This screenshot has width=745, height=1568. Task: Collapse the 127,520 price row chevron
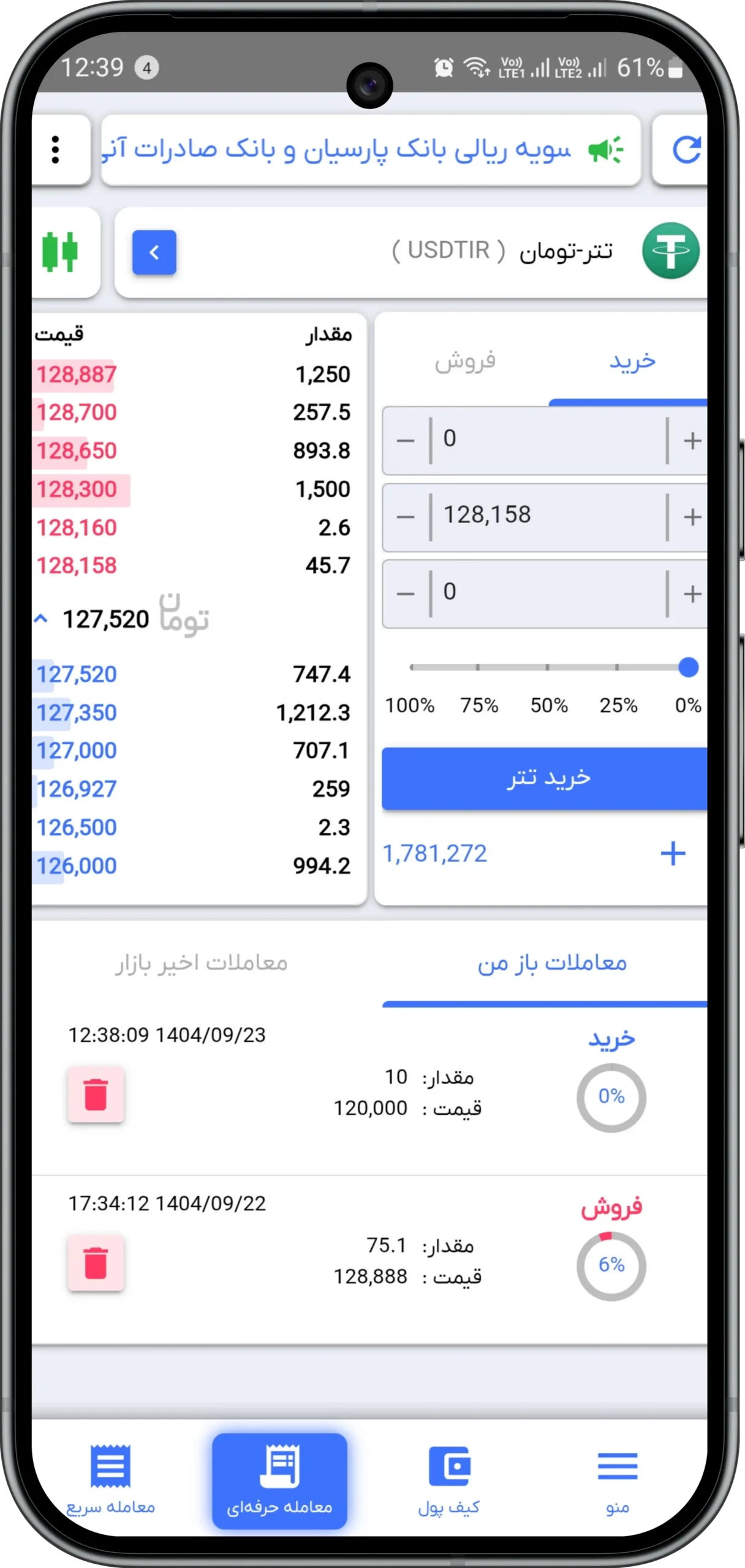[x=40, y=618]
